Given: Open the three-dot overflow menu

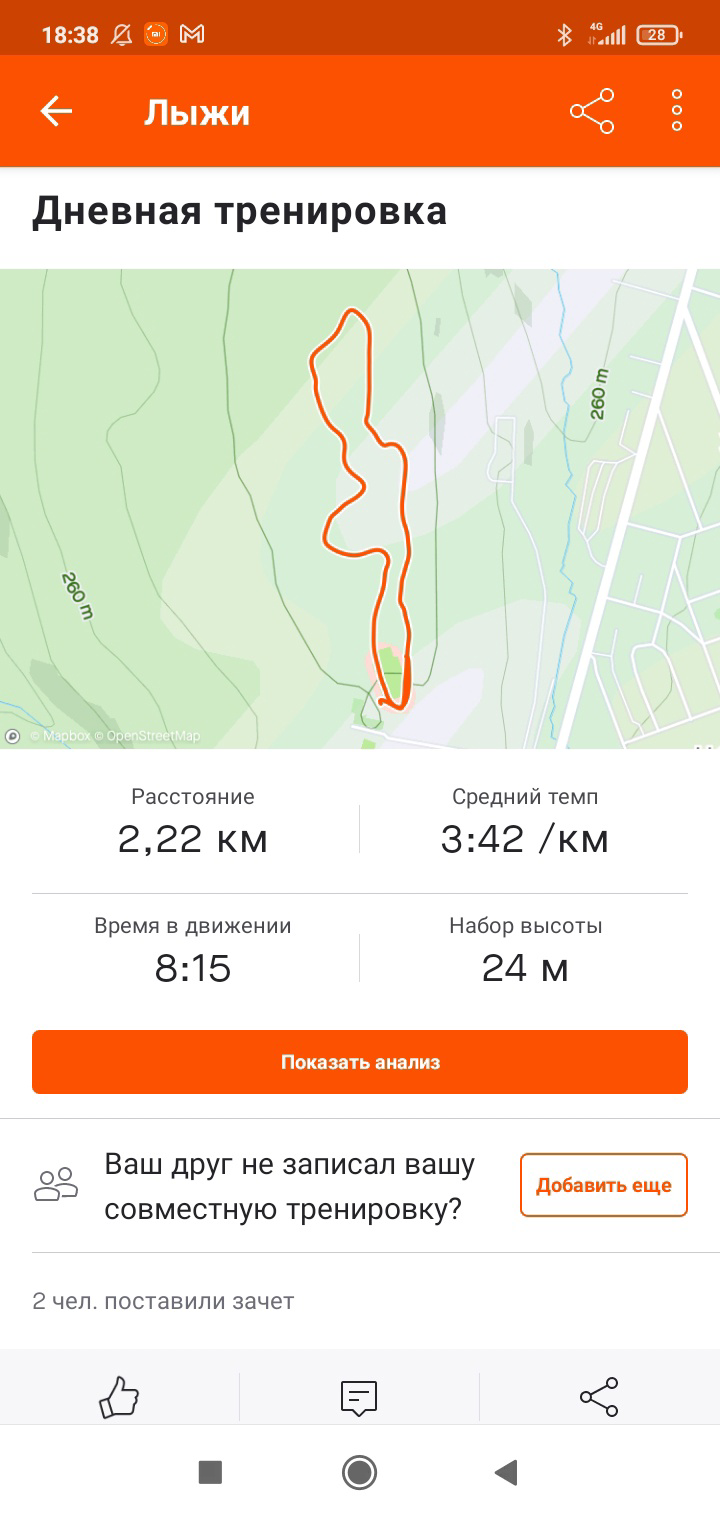Looking at the screenshot, I should click(677, 111).
